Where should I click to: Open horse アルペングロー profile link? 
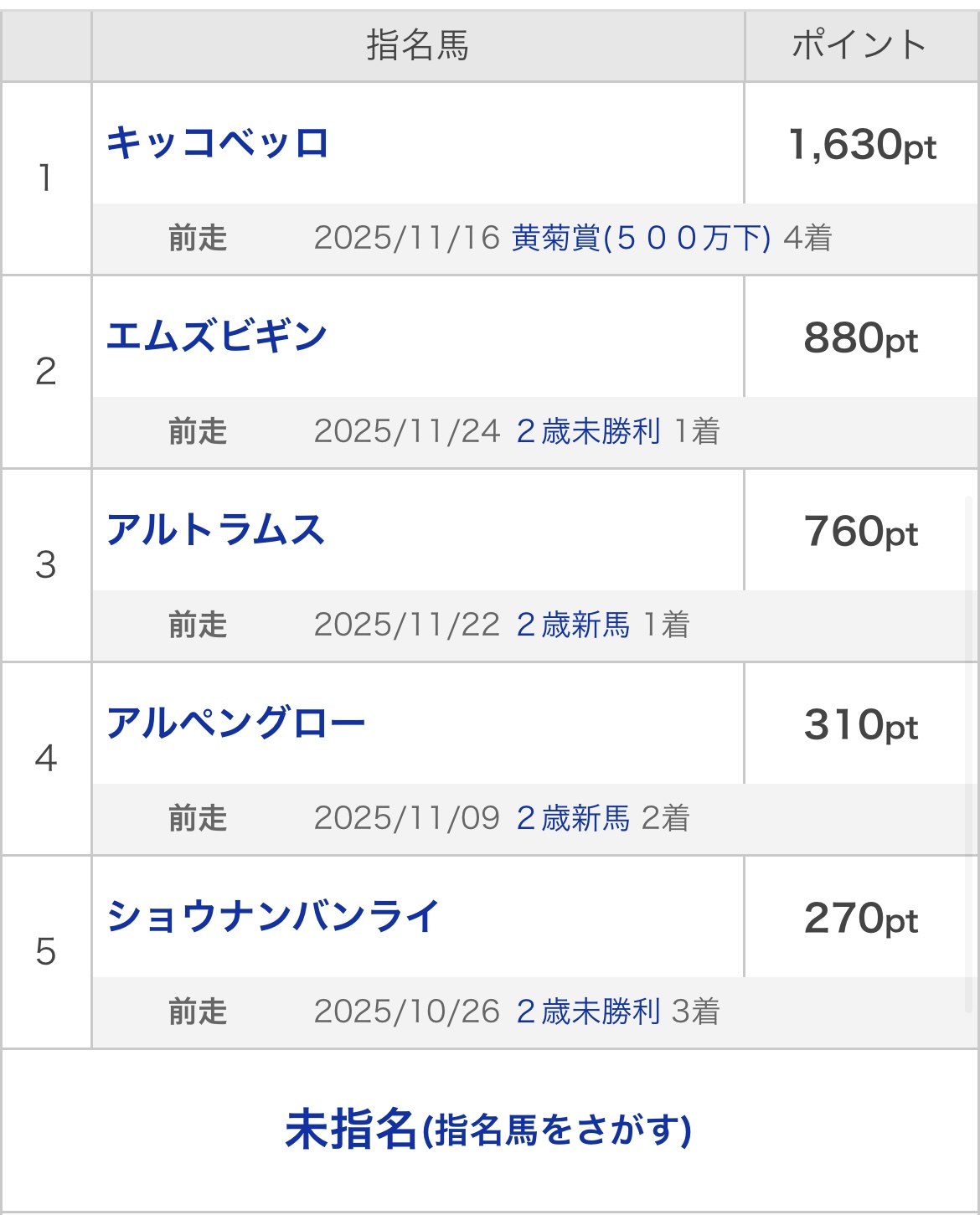(235, 723)
